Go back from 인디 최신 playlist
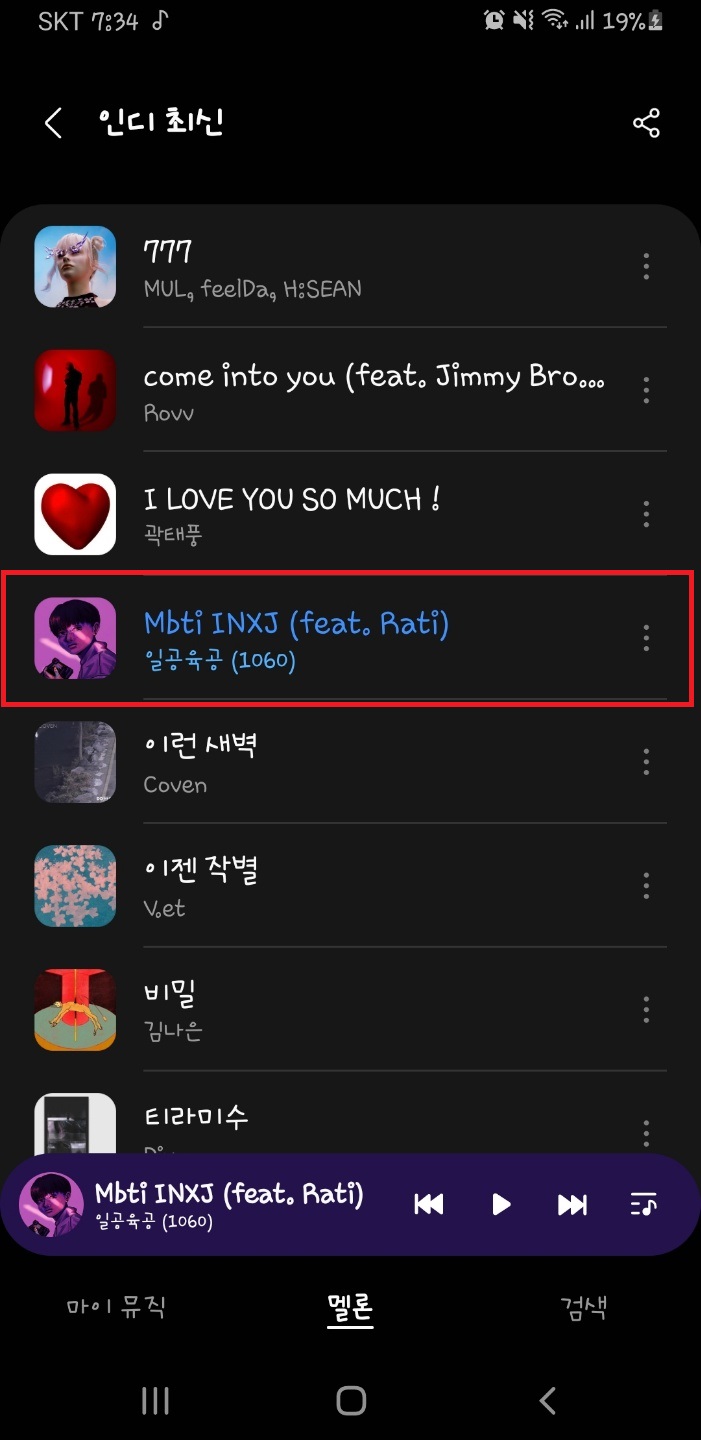The image size is (701, 1440). click(53, 124)
